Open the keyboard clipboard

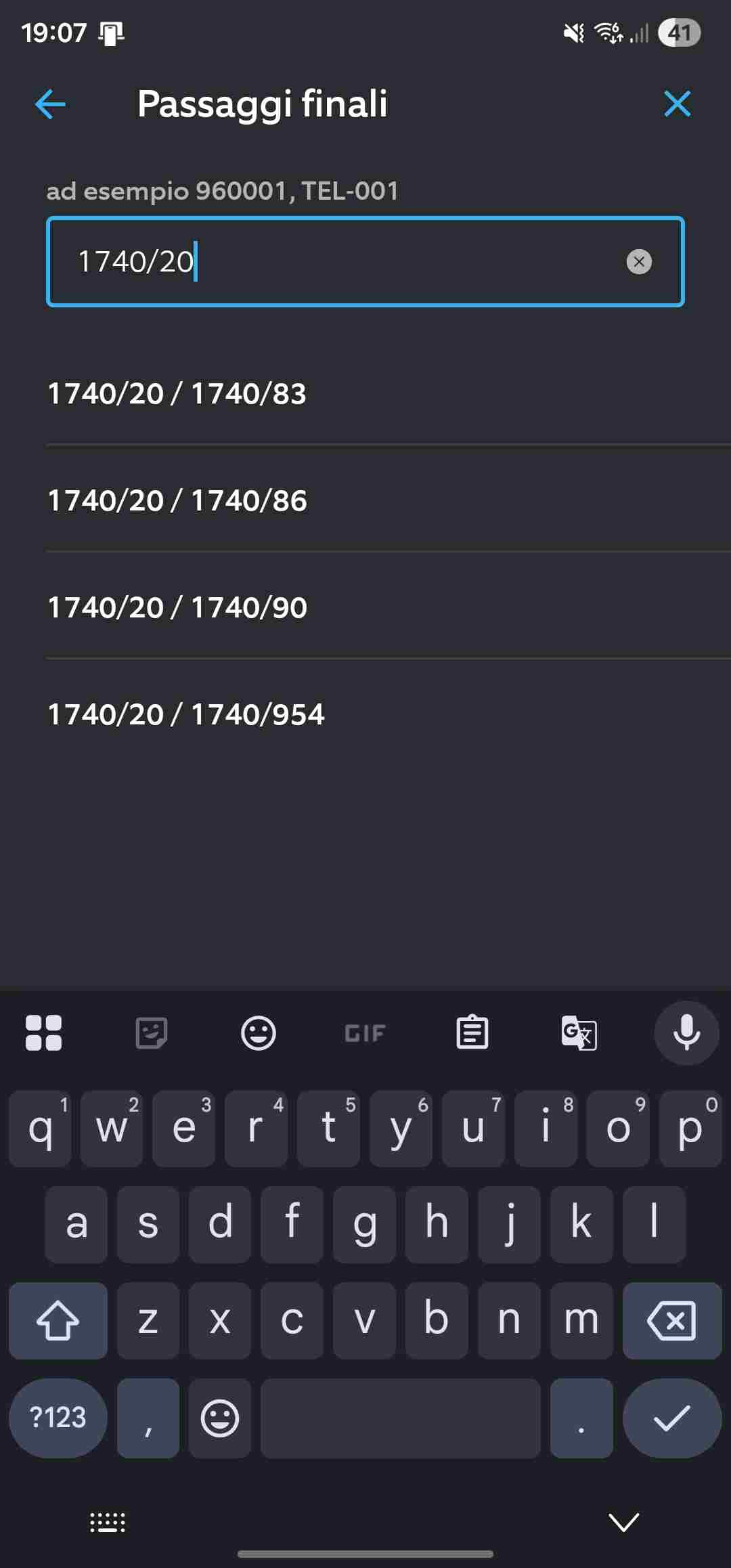[x=472, y=1033]
